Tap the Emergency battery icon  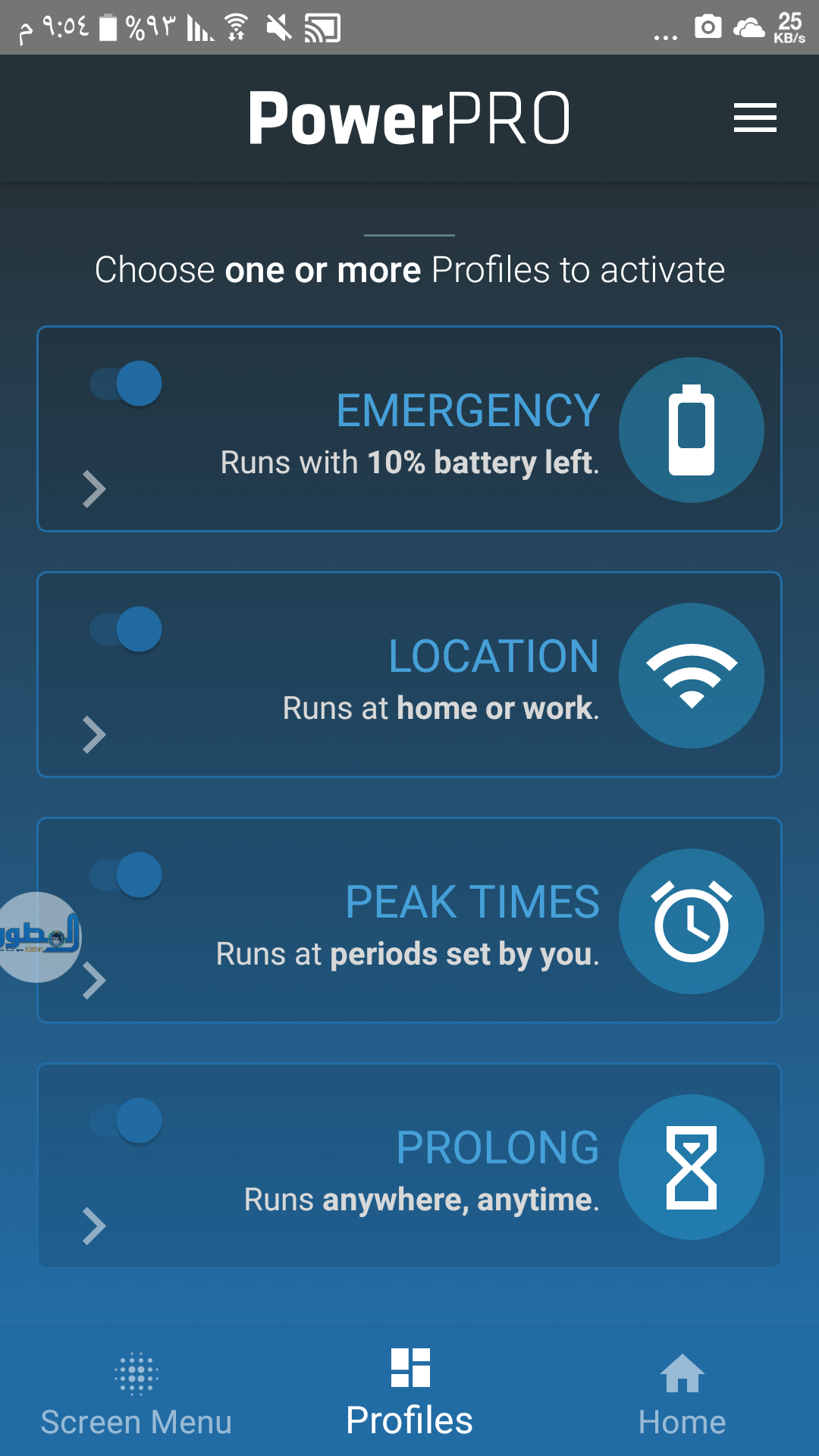(691, 430)
